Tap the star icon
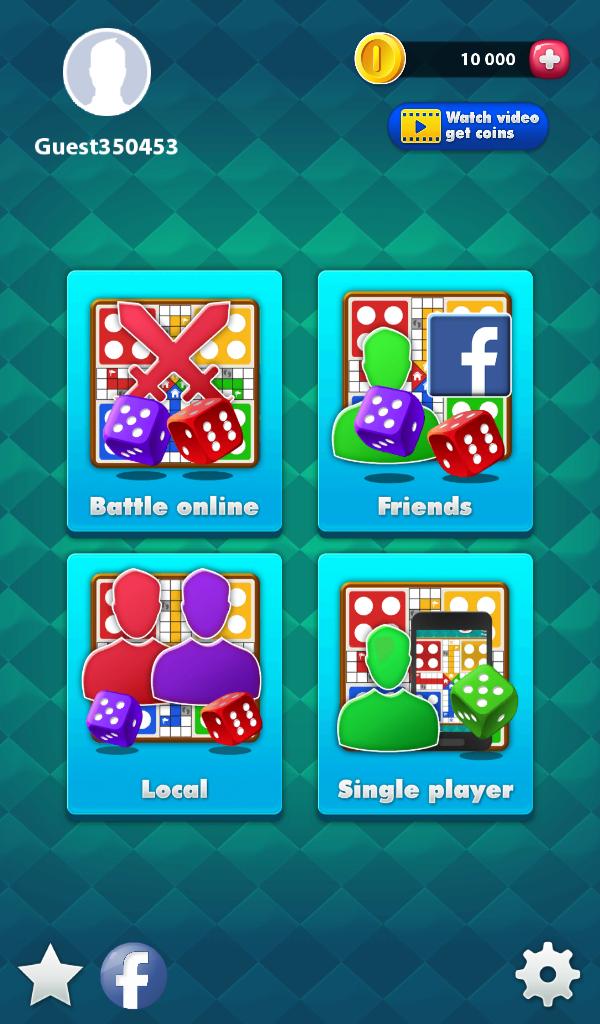The height and width of the screenshot is (1024, 600). pos(50,975)
